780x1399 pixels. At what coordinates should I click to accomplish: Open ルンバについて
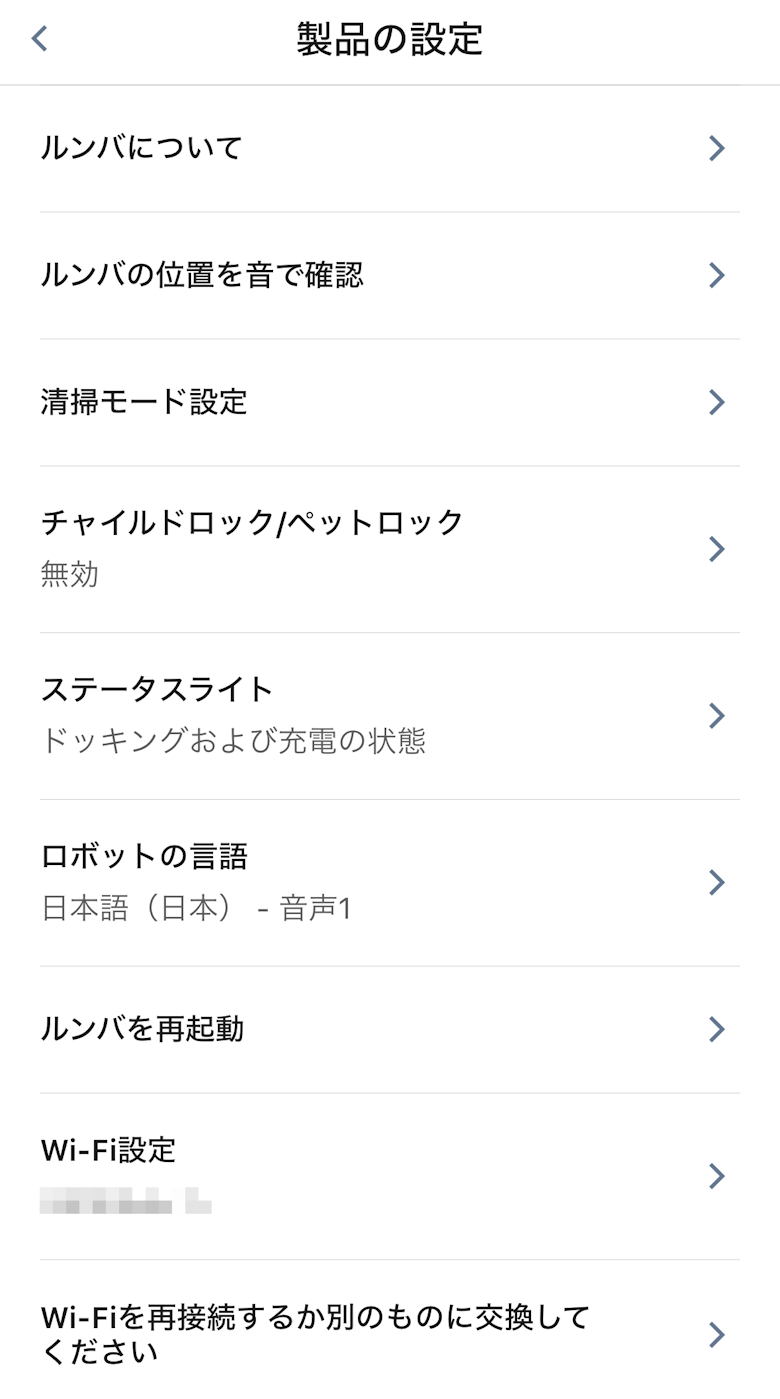click(390, 148)
